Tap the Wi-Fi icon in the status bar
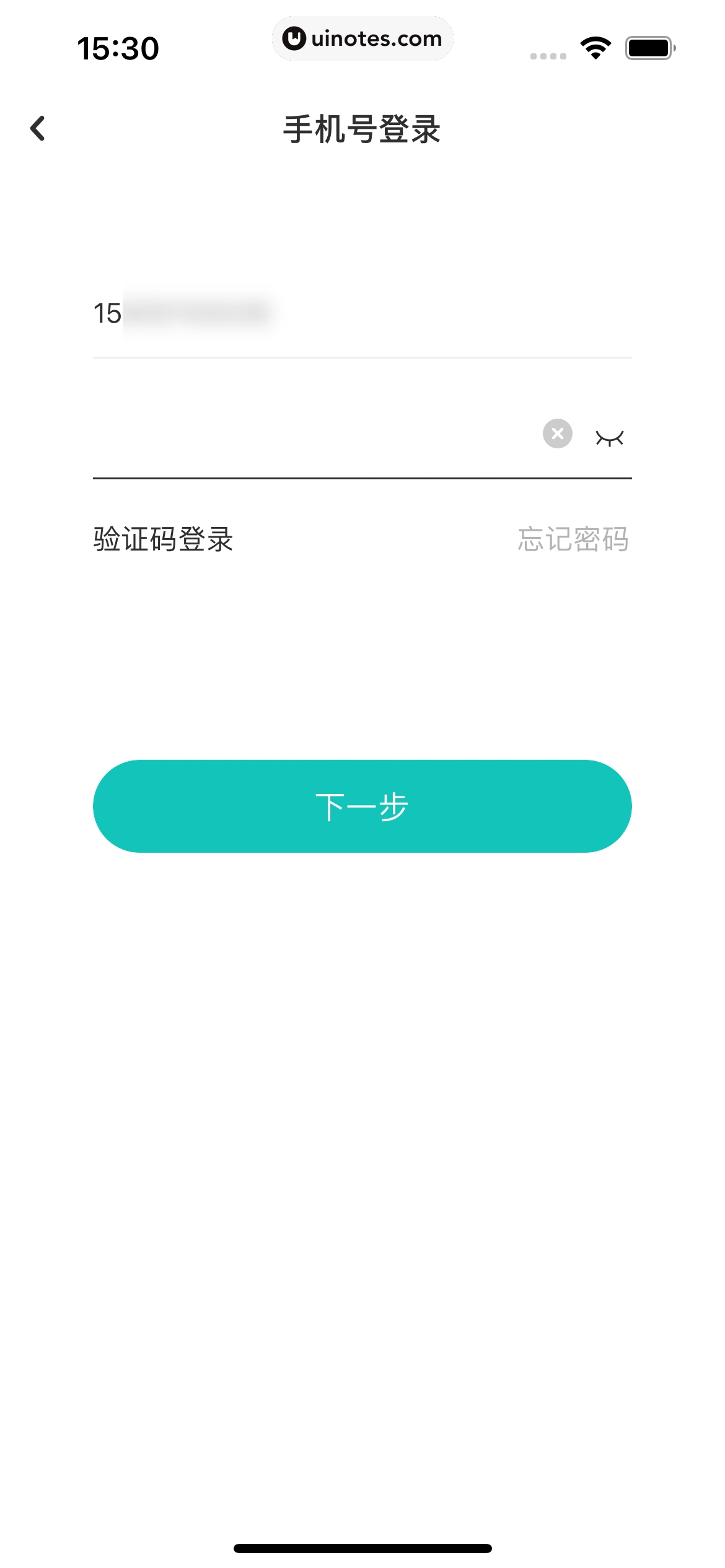725x1568 pixels. (595, 46)
